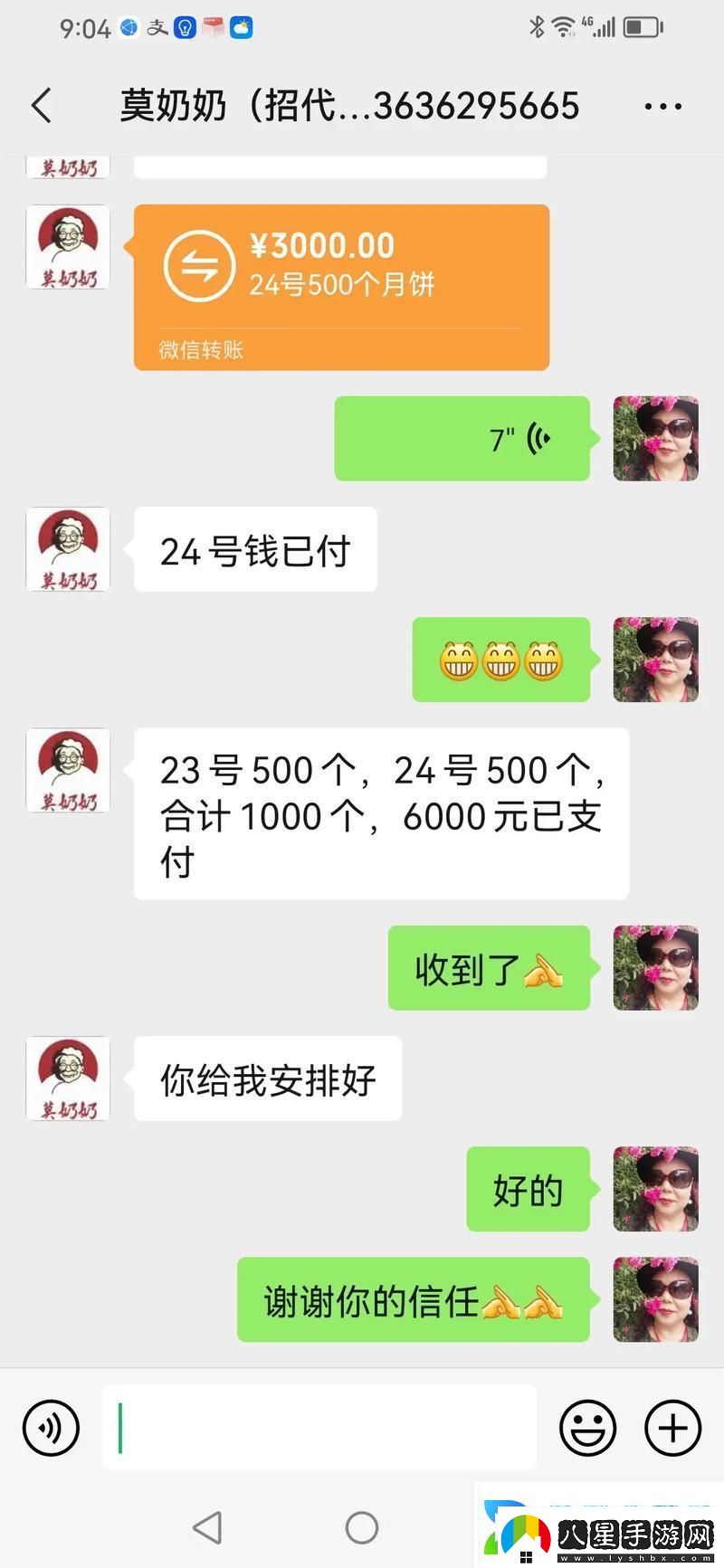Tap the 你给我安排好 message bubble

tap(269, 1079)
